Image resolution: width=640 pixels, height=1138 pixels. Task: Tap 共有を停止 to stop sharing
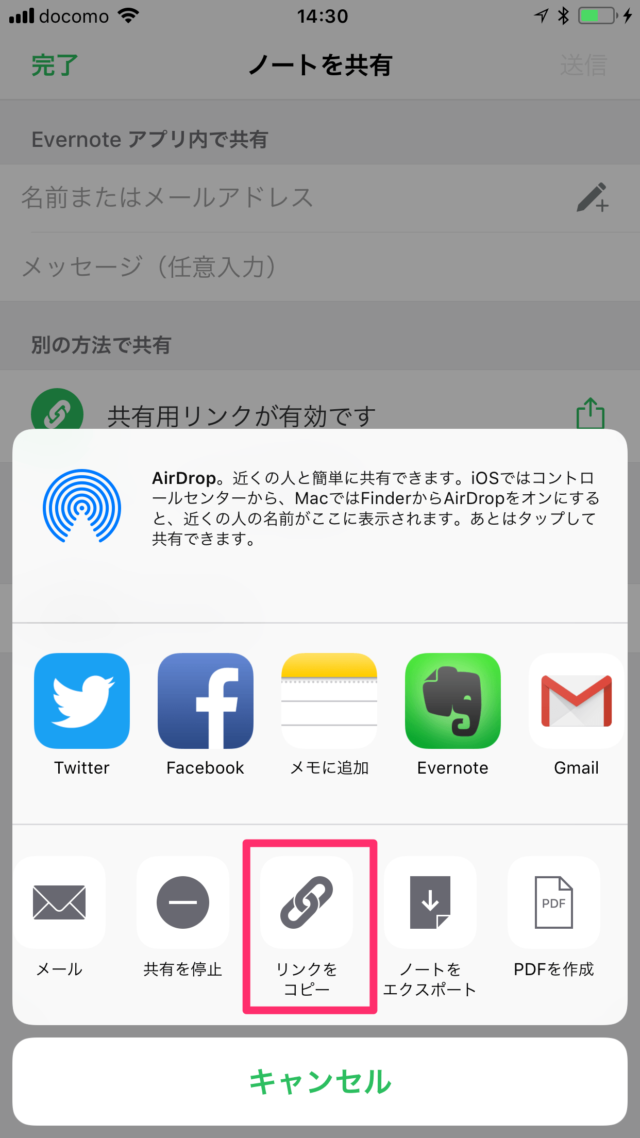coord(183,903)
